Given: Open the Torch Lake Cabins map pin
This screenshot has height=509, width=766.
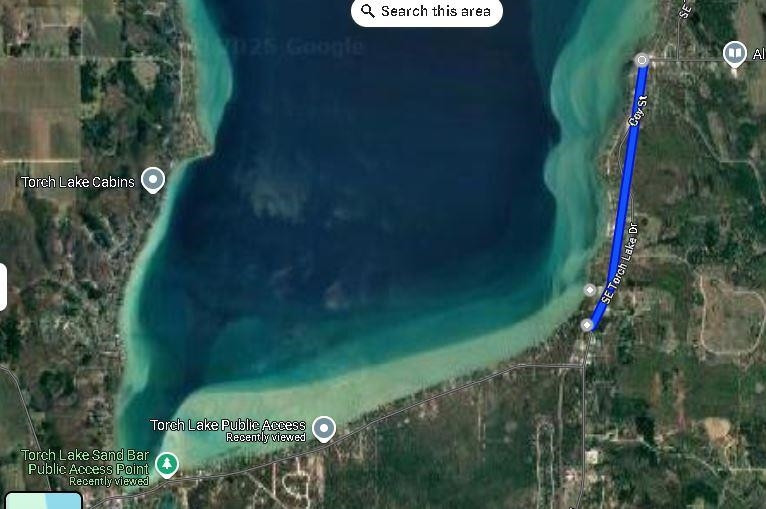Looking at the screenshot, I should click(152, 180).
